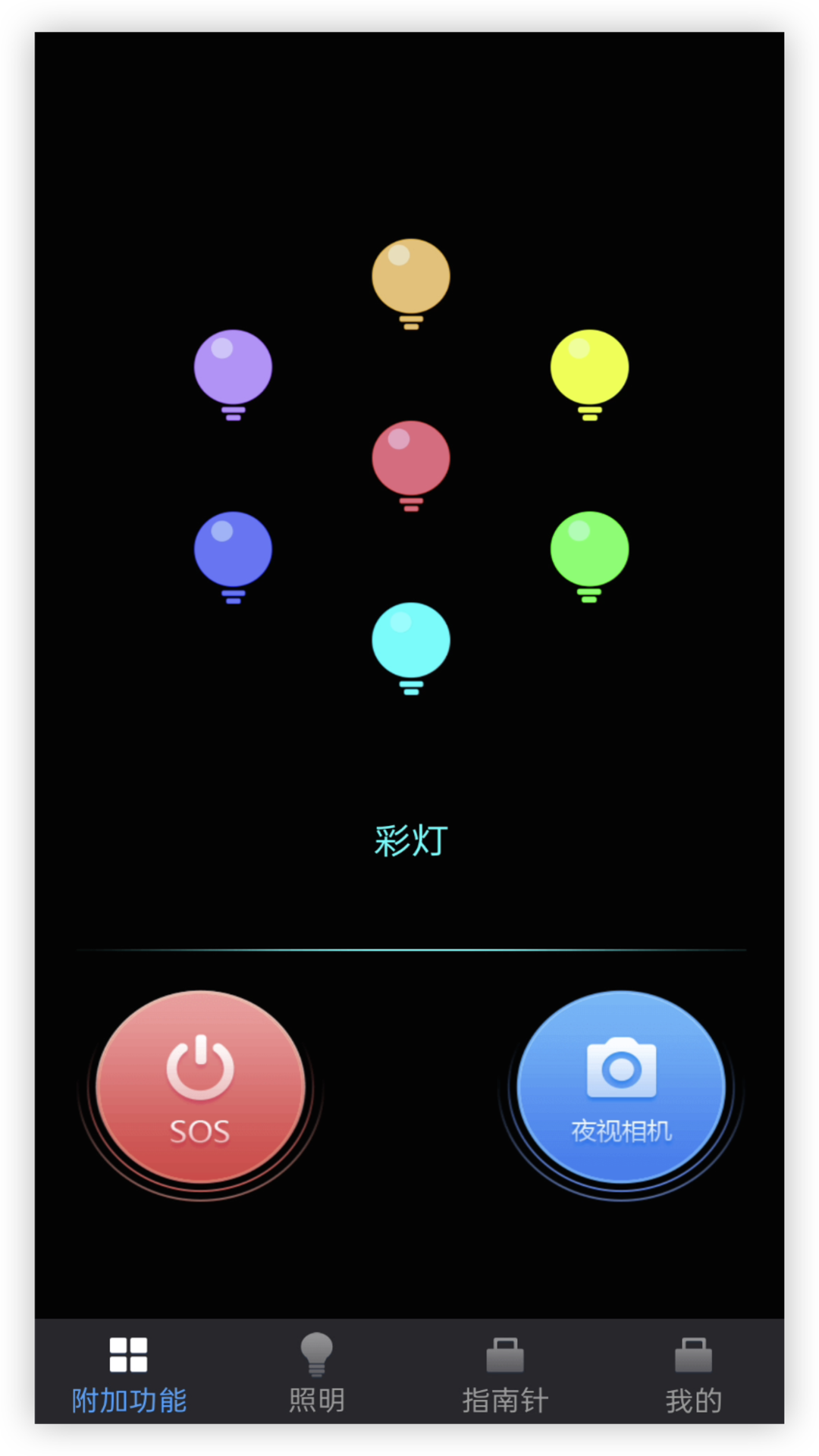Select the briefcase icon above 指南针
Viewport: 819px width, 1456px height.
(x=505, y=1356)
